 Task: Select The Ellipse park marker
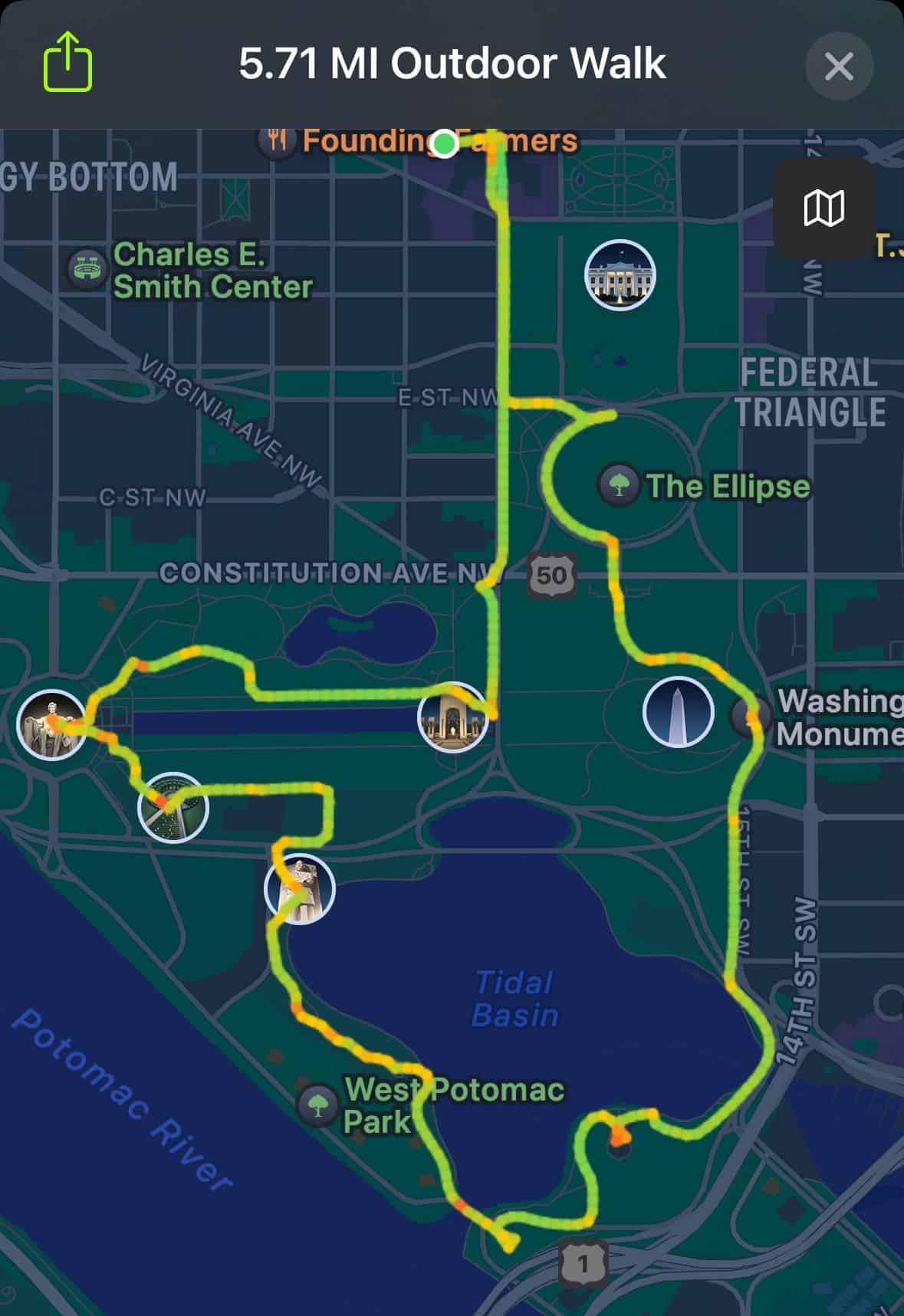pos(619,484)
